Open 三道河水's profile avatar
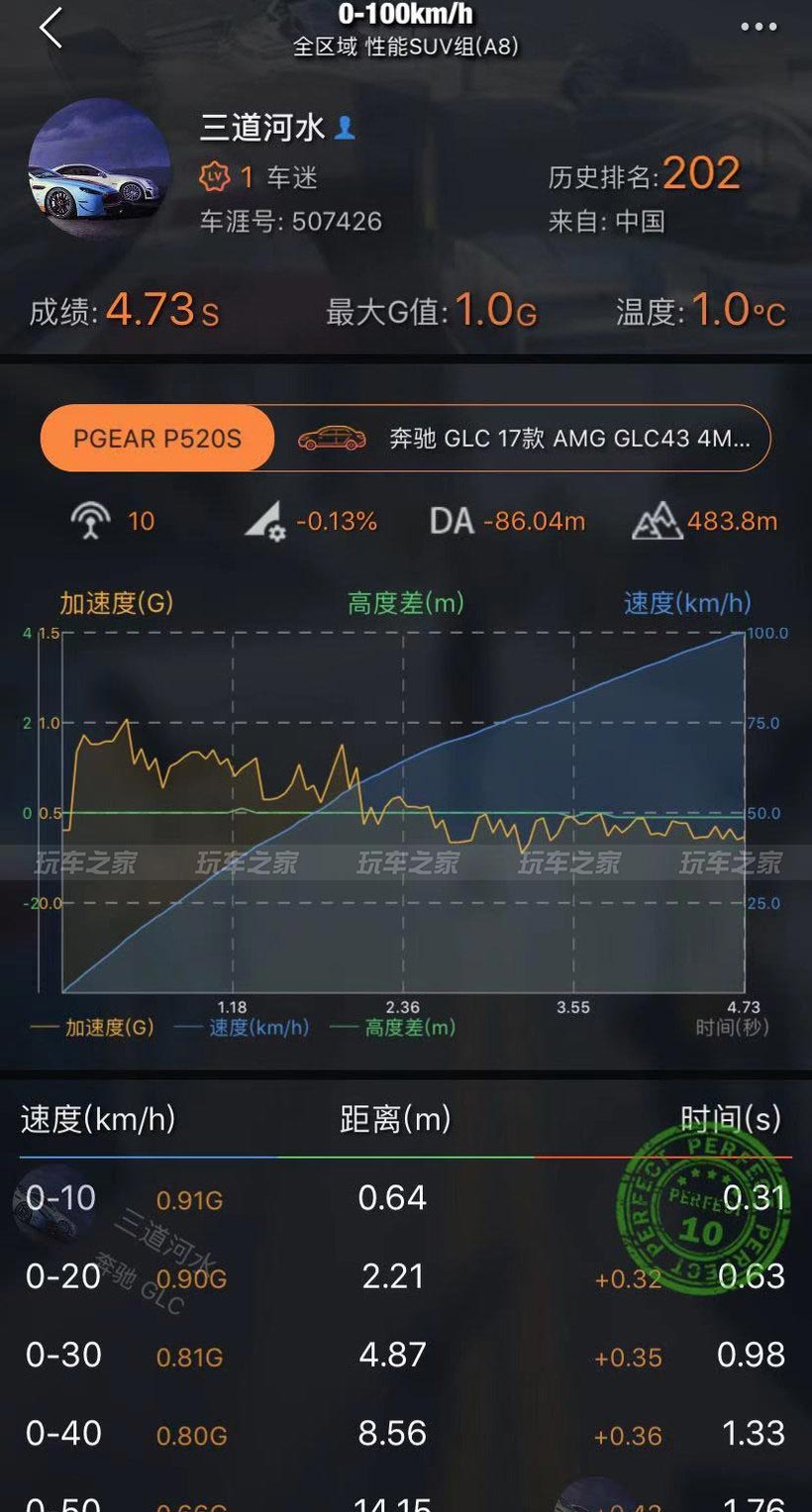The height and width of the screenshot is (1512, 812). [x=99, y=169]
